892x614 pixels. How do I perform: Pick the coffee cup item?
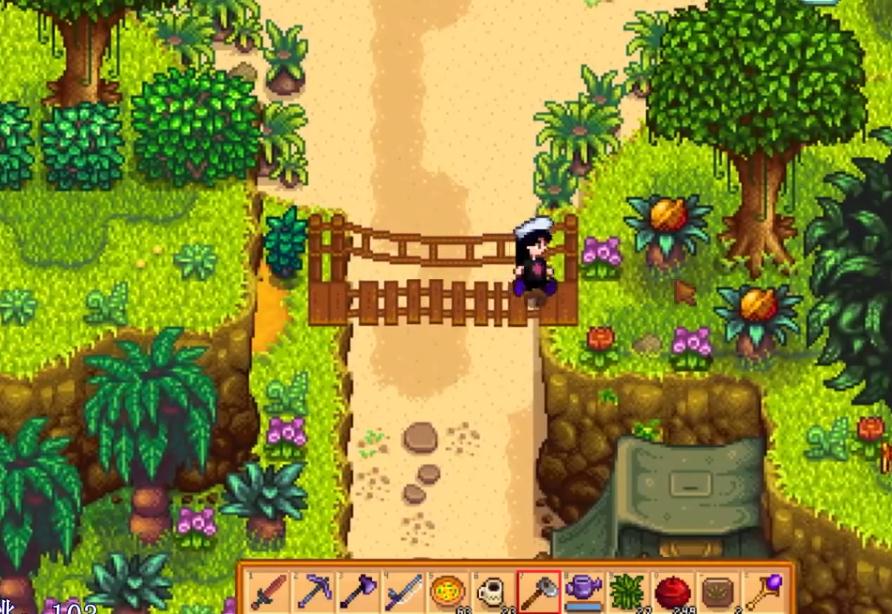coord(492,591)
